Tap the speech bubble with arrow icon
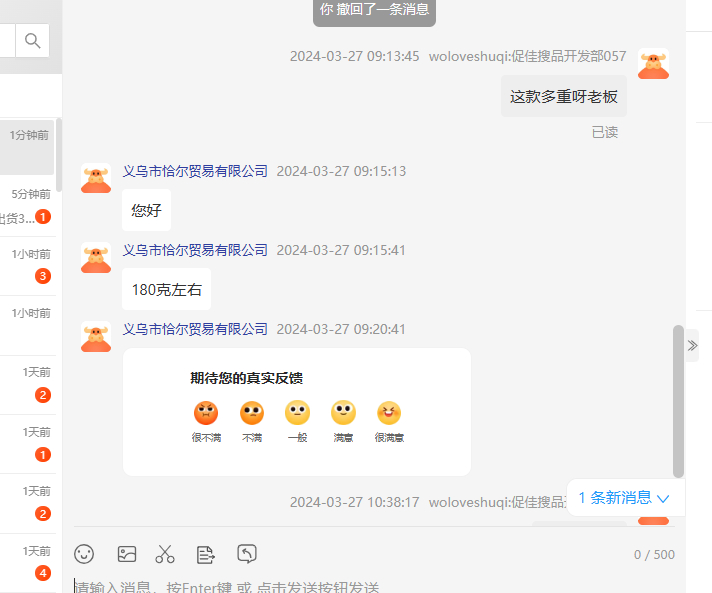 click(247, 553)
